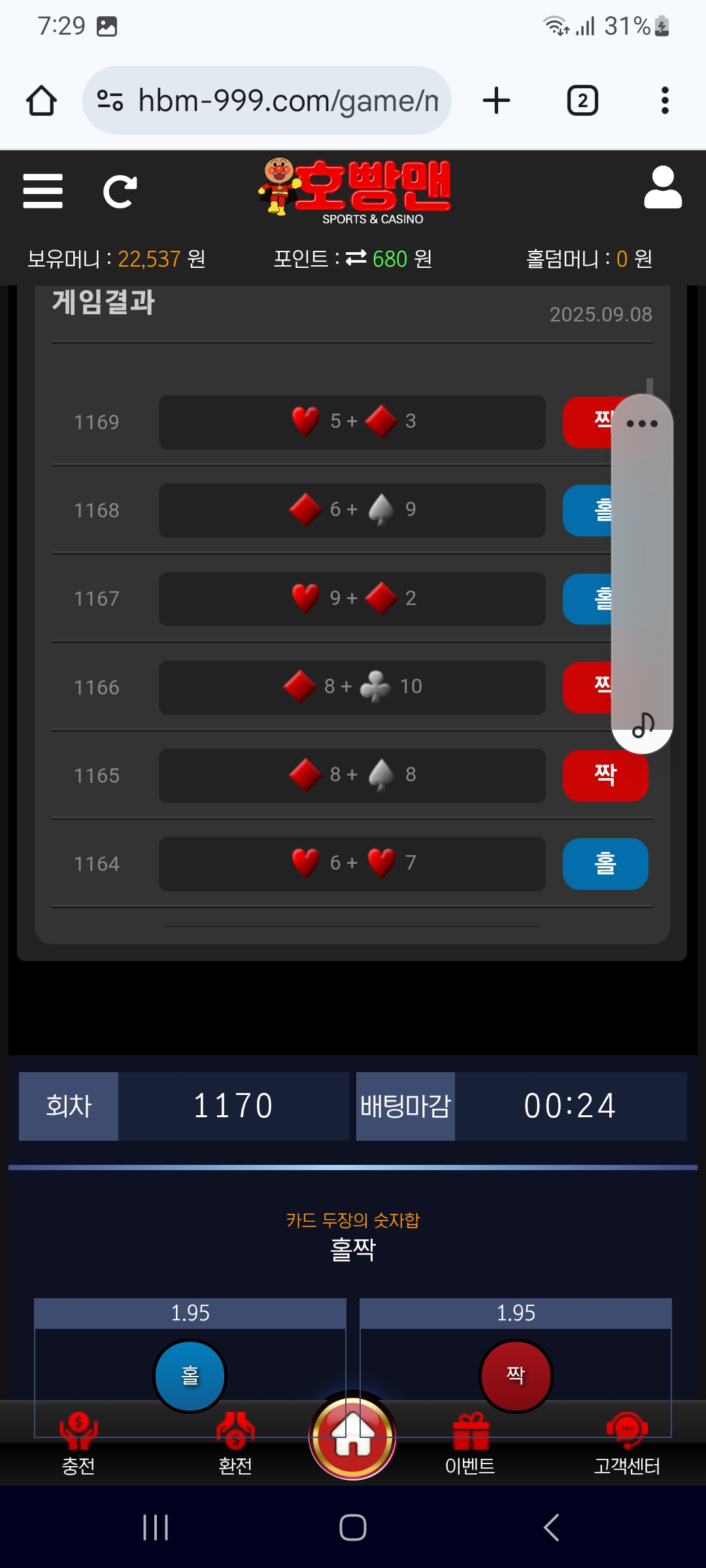Open the browser overflow menu
Screen dimensions: 706x1568
click(665, 101)
